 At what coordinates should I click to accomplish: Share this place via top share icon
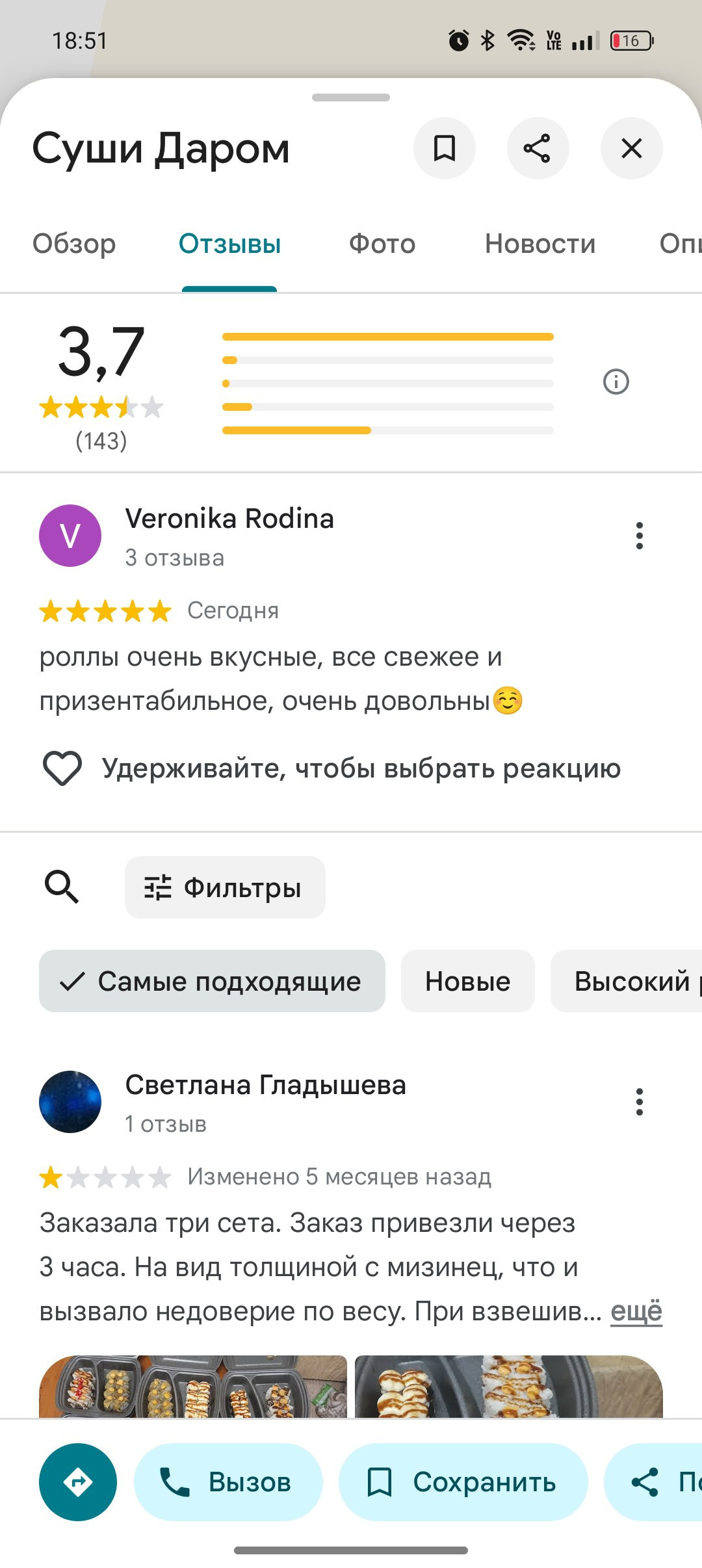(538, 148)
